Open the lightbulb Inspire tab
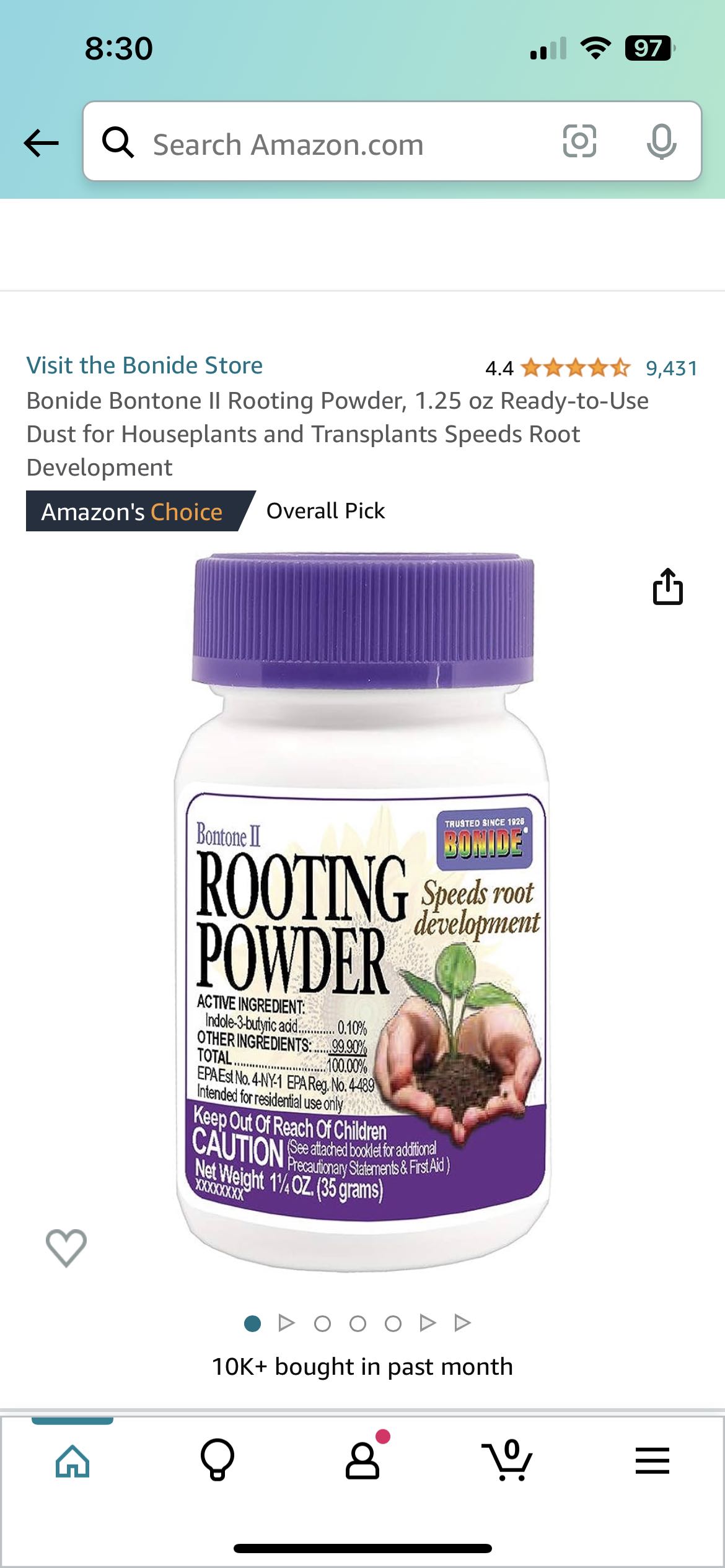The height and width of the screenshot is (1568, 725). (217, 1461)
